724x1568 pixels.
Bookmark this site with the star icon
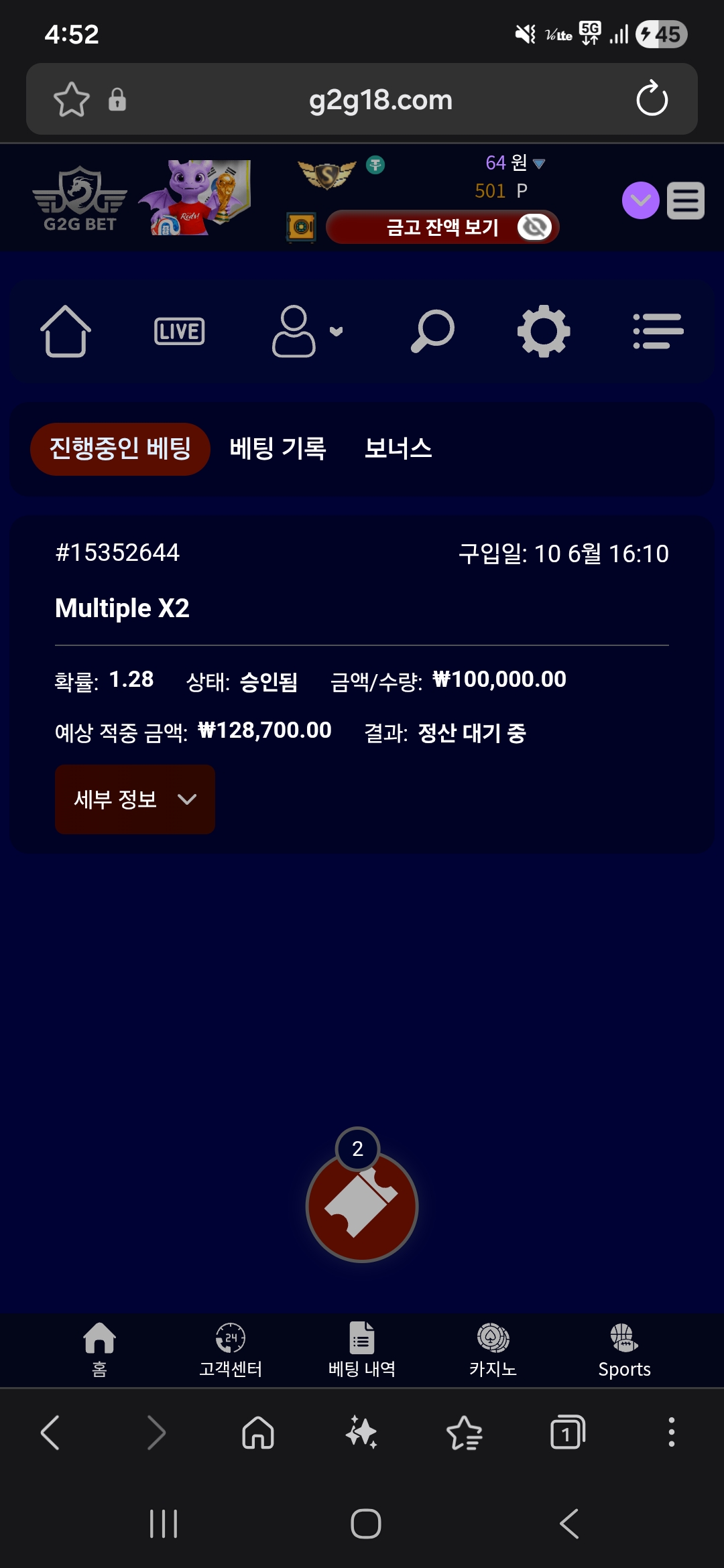pos(72,100)
